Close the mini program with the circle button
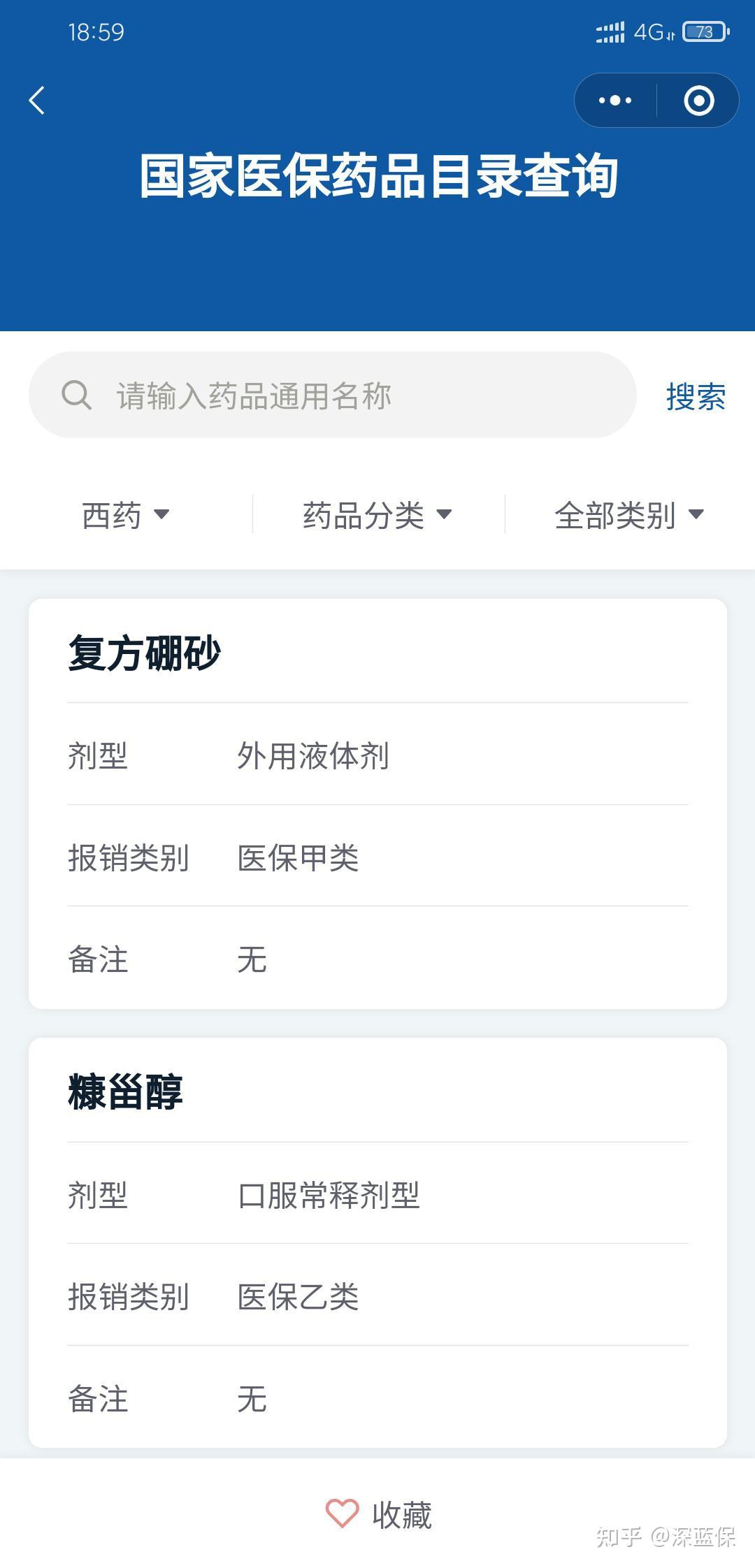Image resolution: width=755 pixels, height=1568 pixels. 698,101
